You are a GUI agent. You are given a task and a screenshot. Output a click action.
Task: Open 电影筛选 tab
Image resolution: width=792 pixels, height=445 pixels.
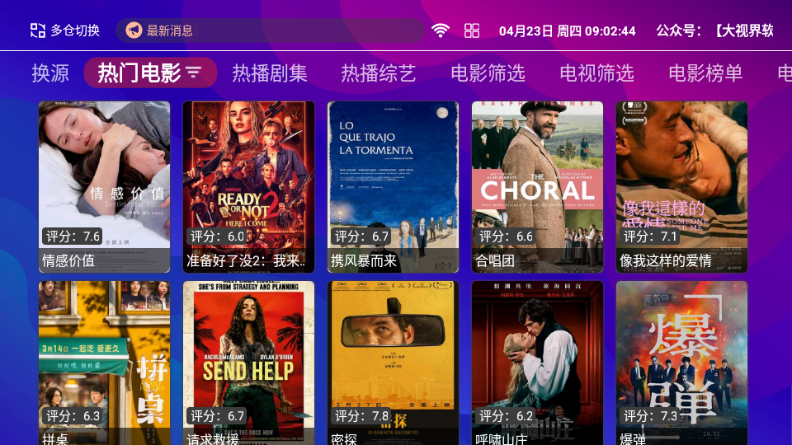(488, 73)
